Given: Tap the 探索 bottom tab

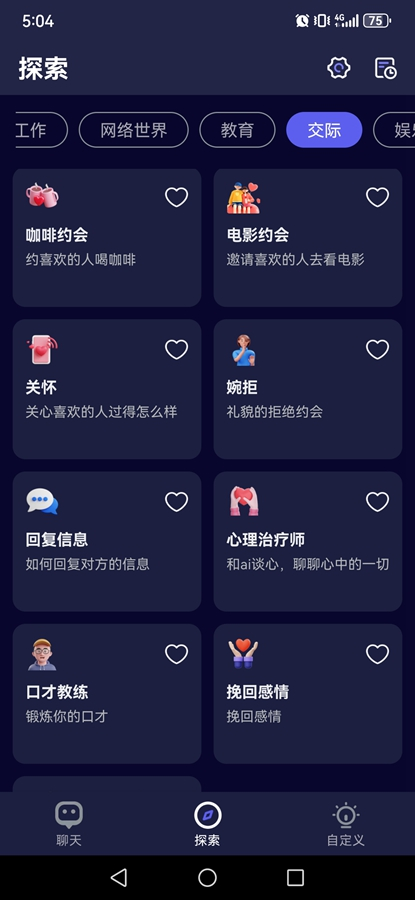Looking at the screenshot, I should click(x=207, y=824).
